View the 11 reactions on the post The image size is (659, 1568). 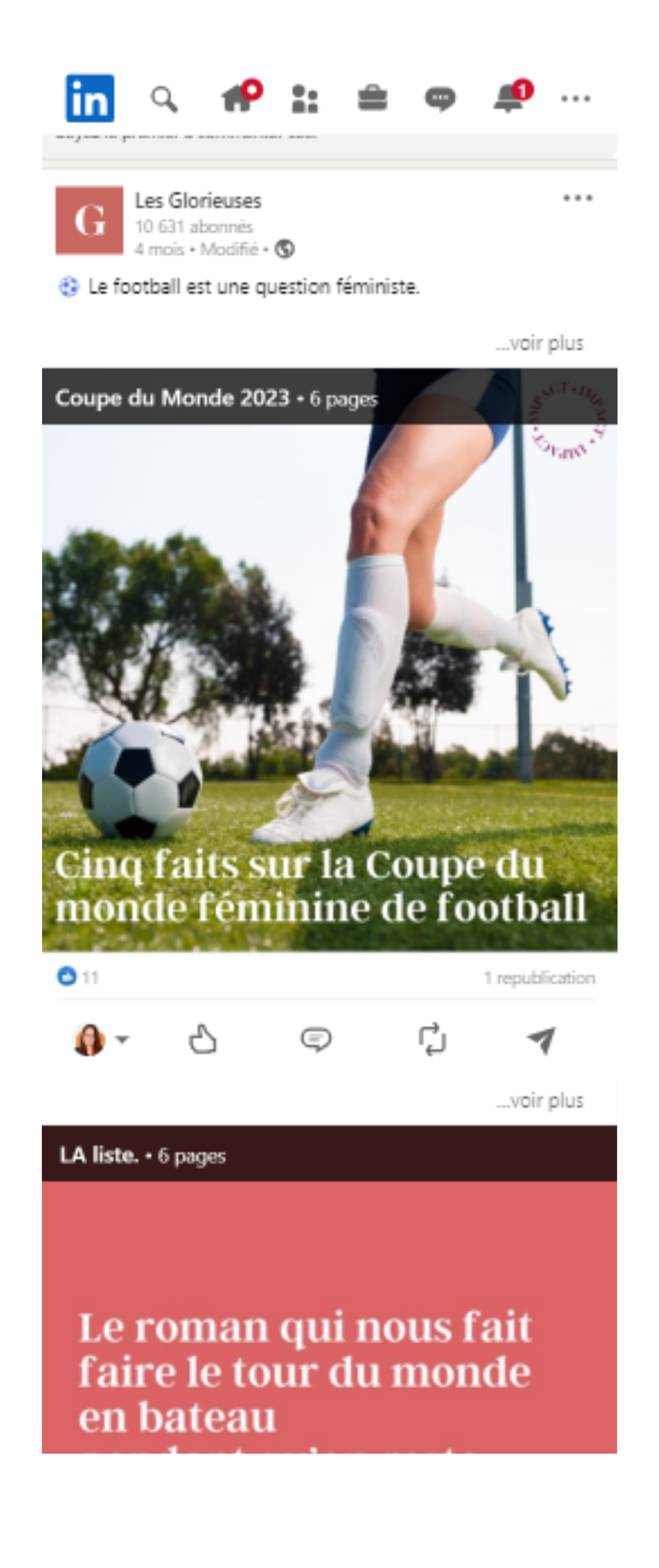pyautogui.click(x=78, y=977)
